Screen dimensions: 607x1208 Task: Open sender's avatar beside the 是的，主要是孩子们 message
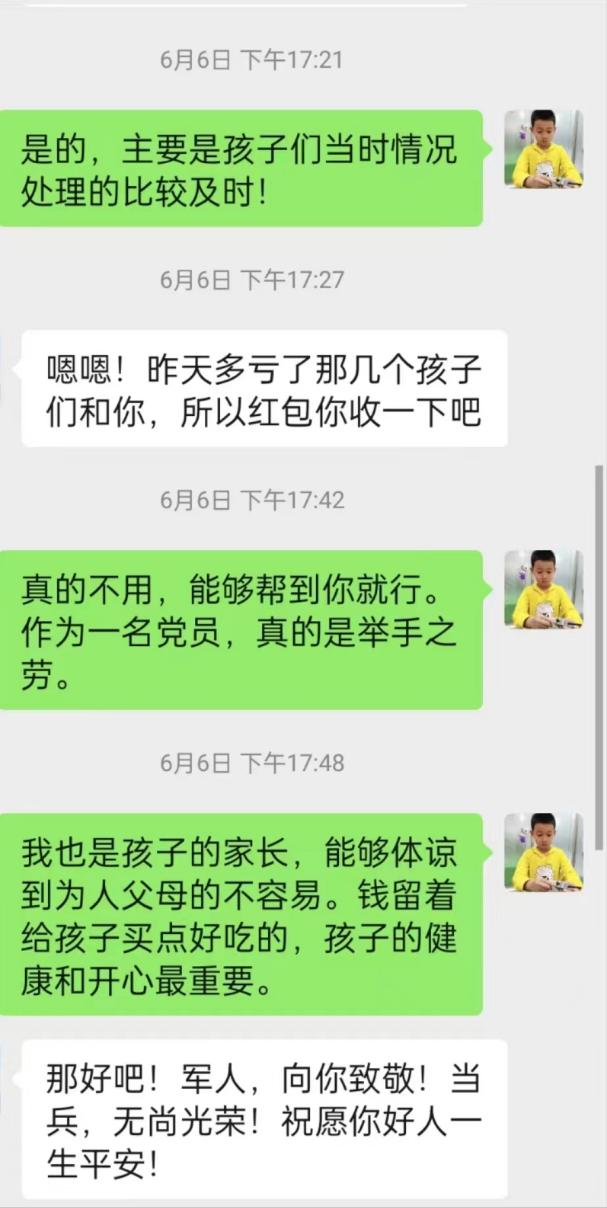543,149
